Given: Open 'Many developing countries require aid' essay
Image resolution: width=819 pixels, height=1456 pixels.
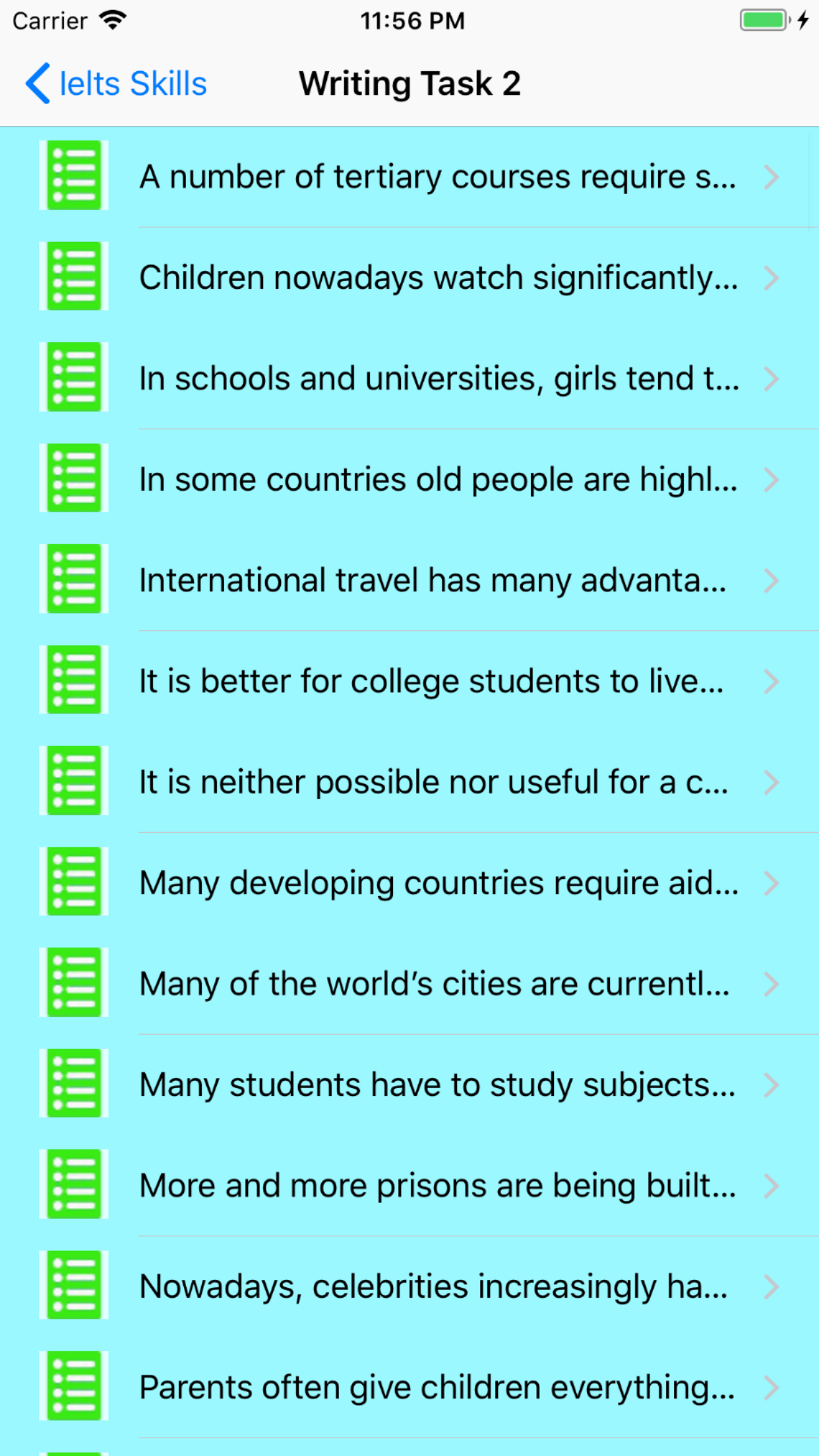Looking at the screenshot, I should 409,883.
